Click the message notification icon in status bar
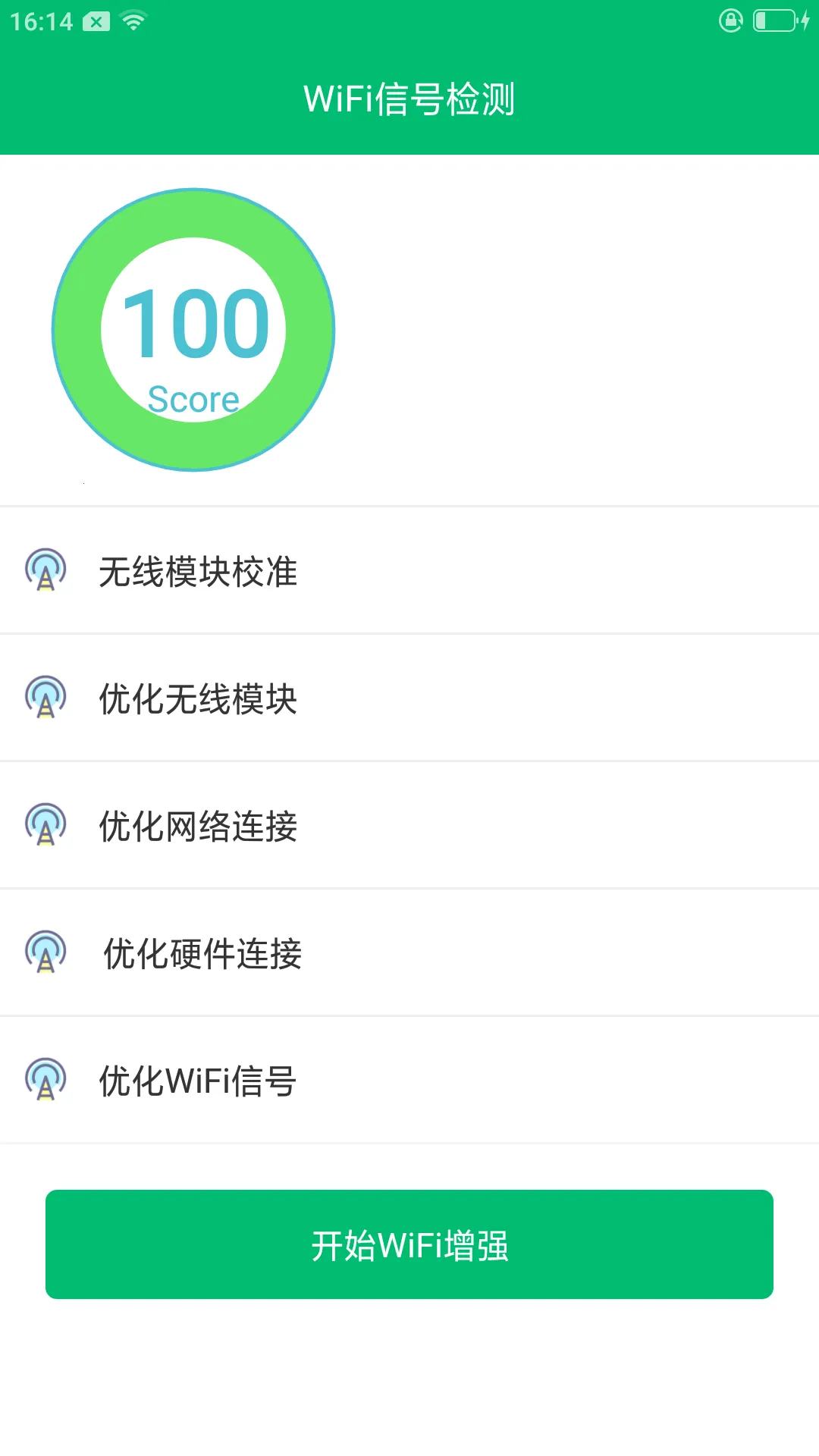This screenshot has height=1456, width=819. click(95, 21)
